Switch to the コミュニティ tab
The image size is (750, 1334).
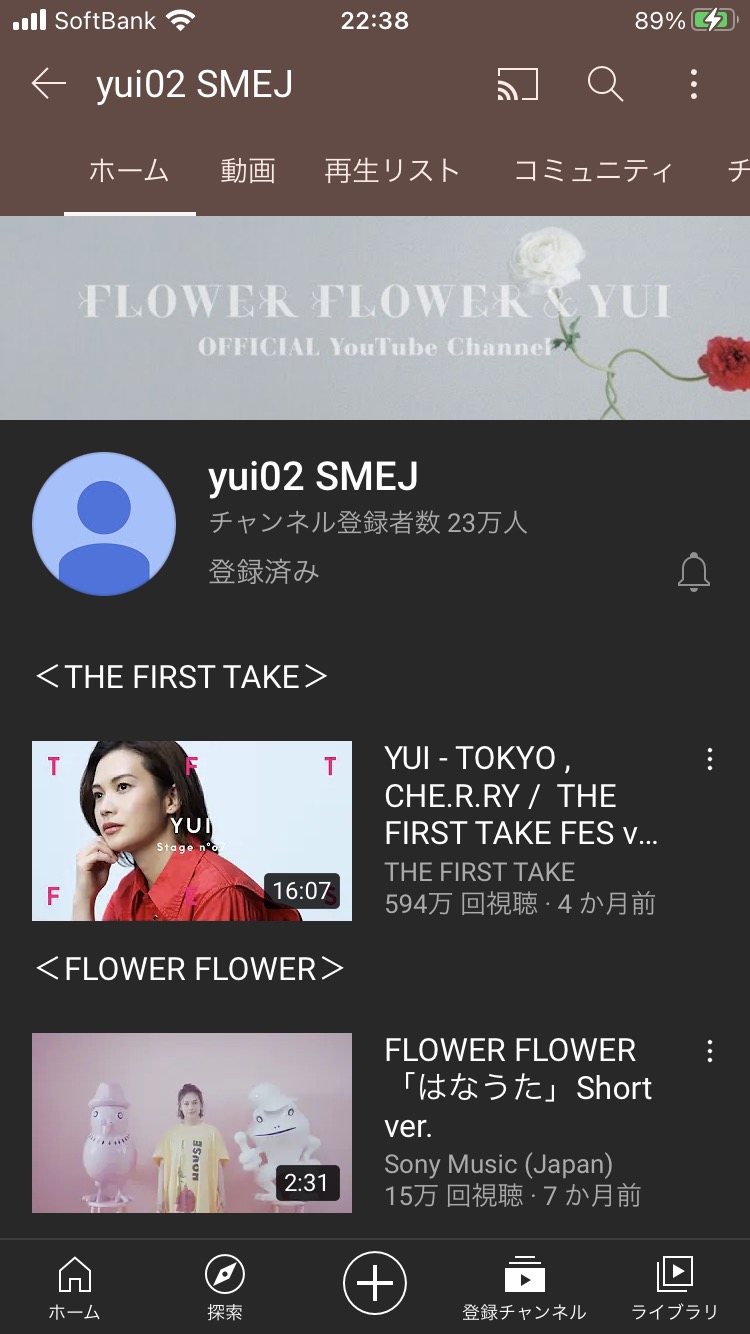[x=593, y=171]
